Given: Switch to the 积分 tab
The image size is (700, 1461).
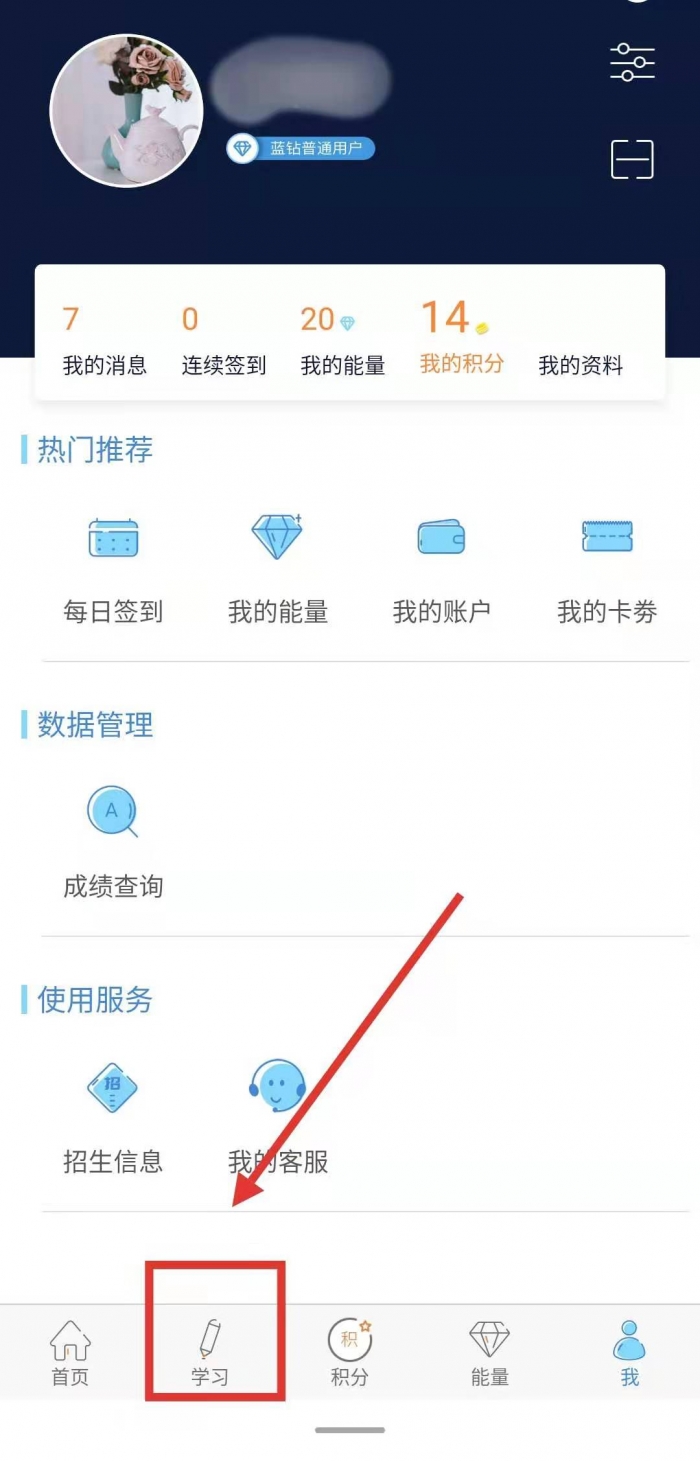Looking at the screenshot, I should pyautogui.click(x=350, y=1353).
